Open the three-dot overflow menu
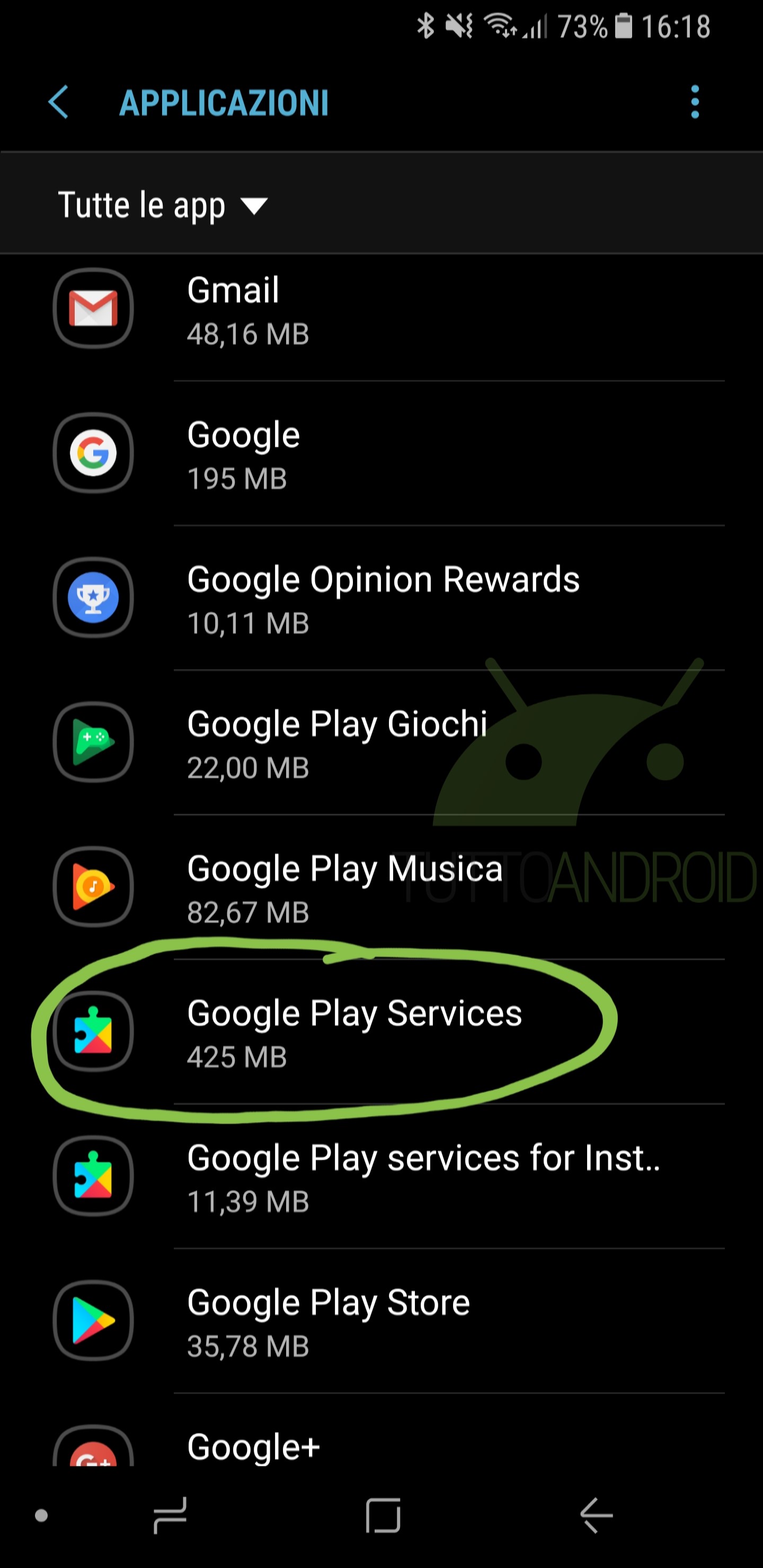This screenshot has height=1568, width=763. click(x=694, y=102)
